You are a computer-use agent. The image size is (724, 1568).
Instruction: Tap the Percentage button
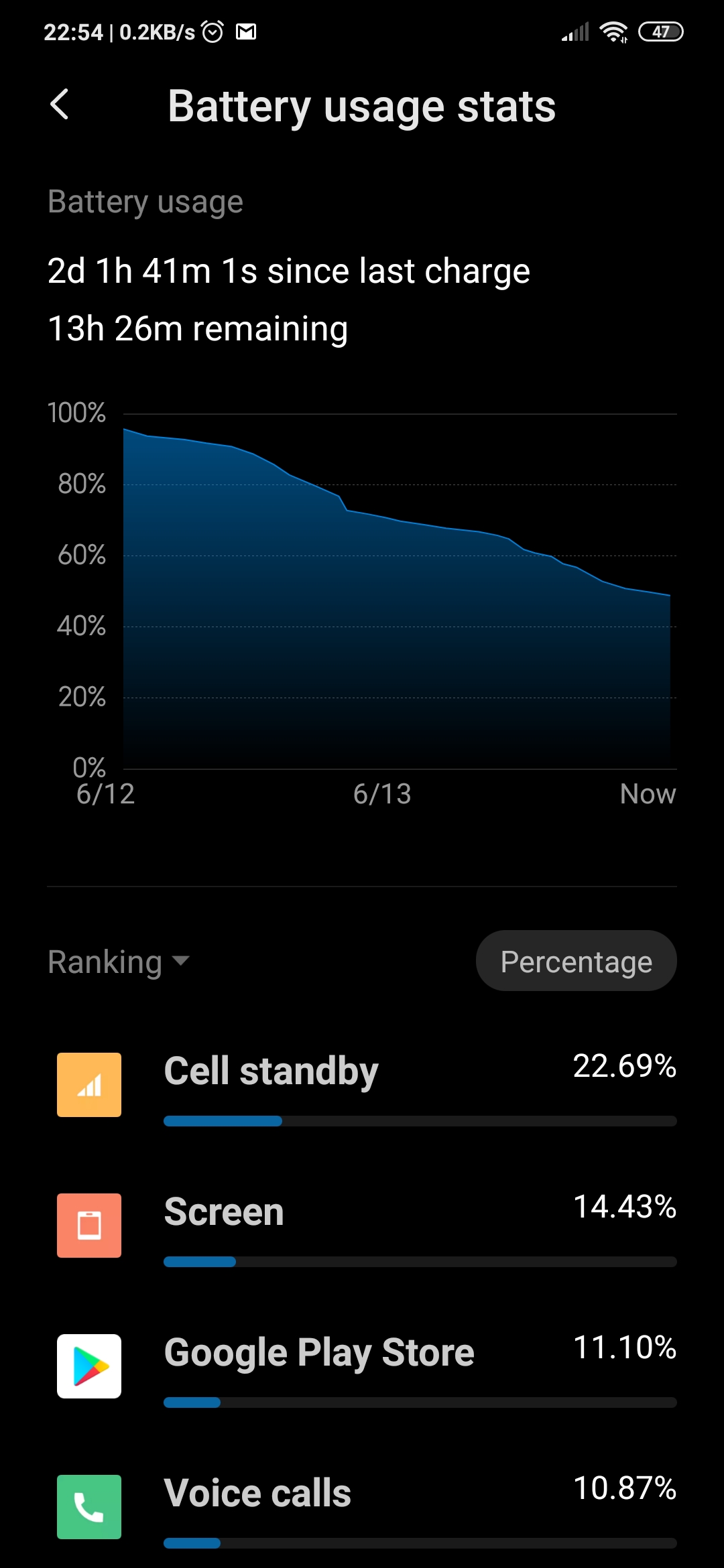coord(576,961)
